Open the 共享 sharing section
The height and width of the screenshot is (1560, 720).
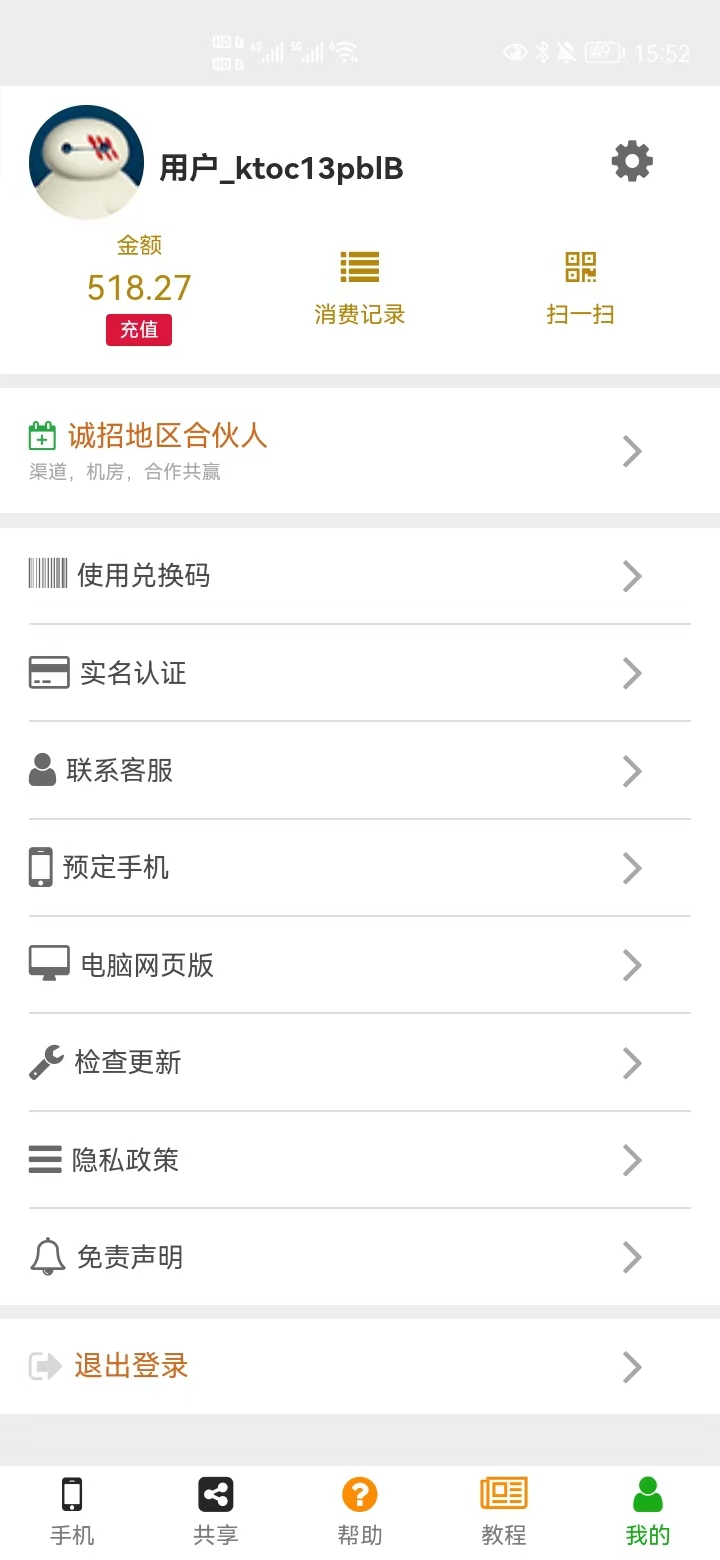(x=216, y=1510)
